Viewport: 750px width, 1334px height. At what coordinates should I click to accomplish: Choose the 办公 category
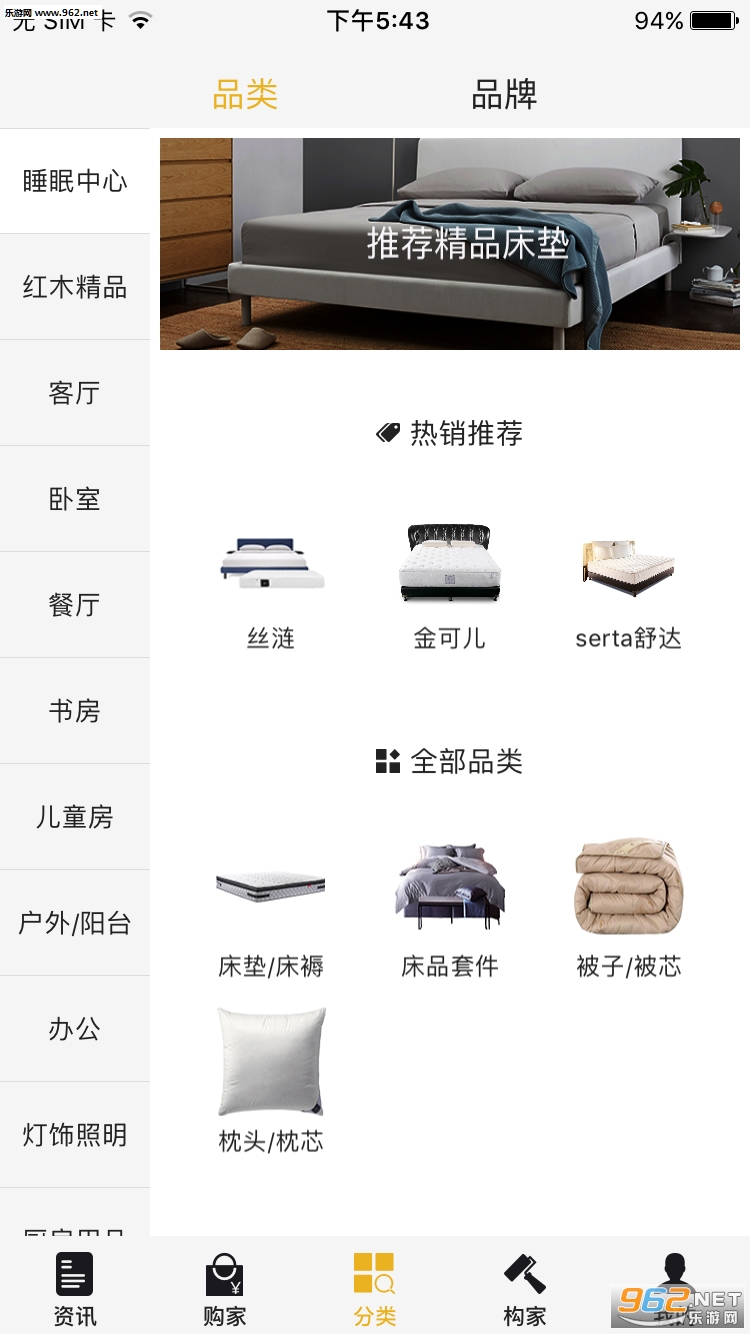[x=75, y=1029]
